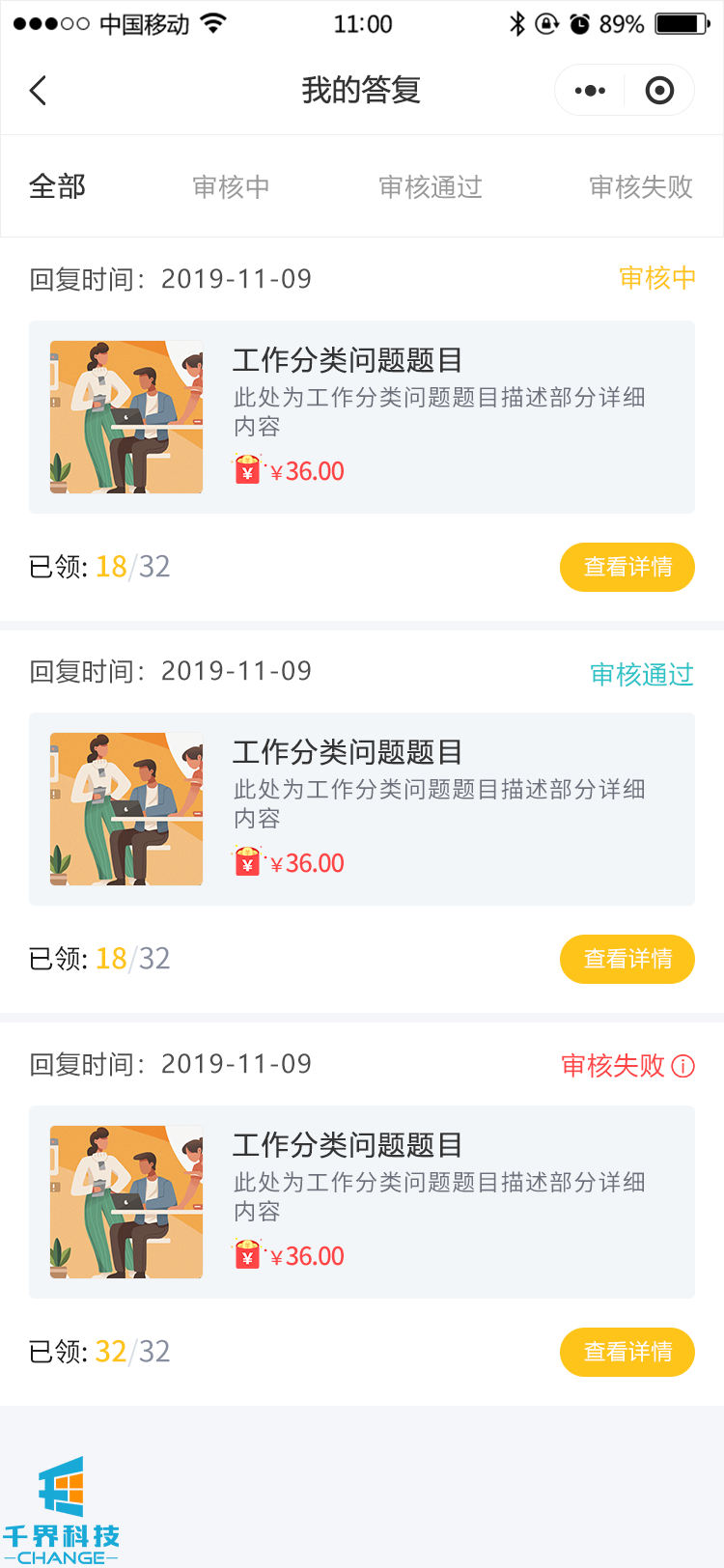Screen dimensions: 724x1568
Task: Open the question card in the 审核中 reply
Action: tap(362, 417)
